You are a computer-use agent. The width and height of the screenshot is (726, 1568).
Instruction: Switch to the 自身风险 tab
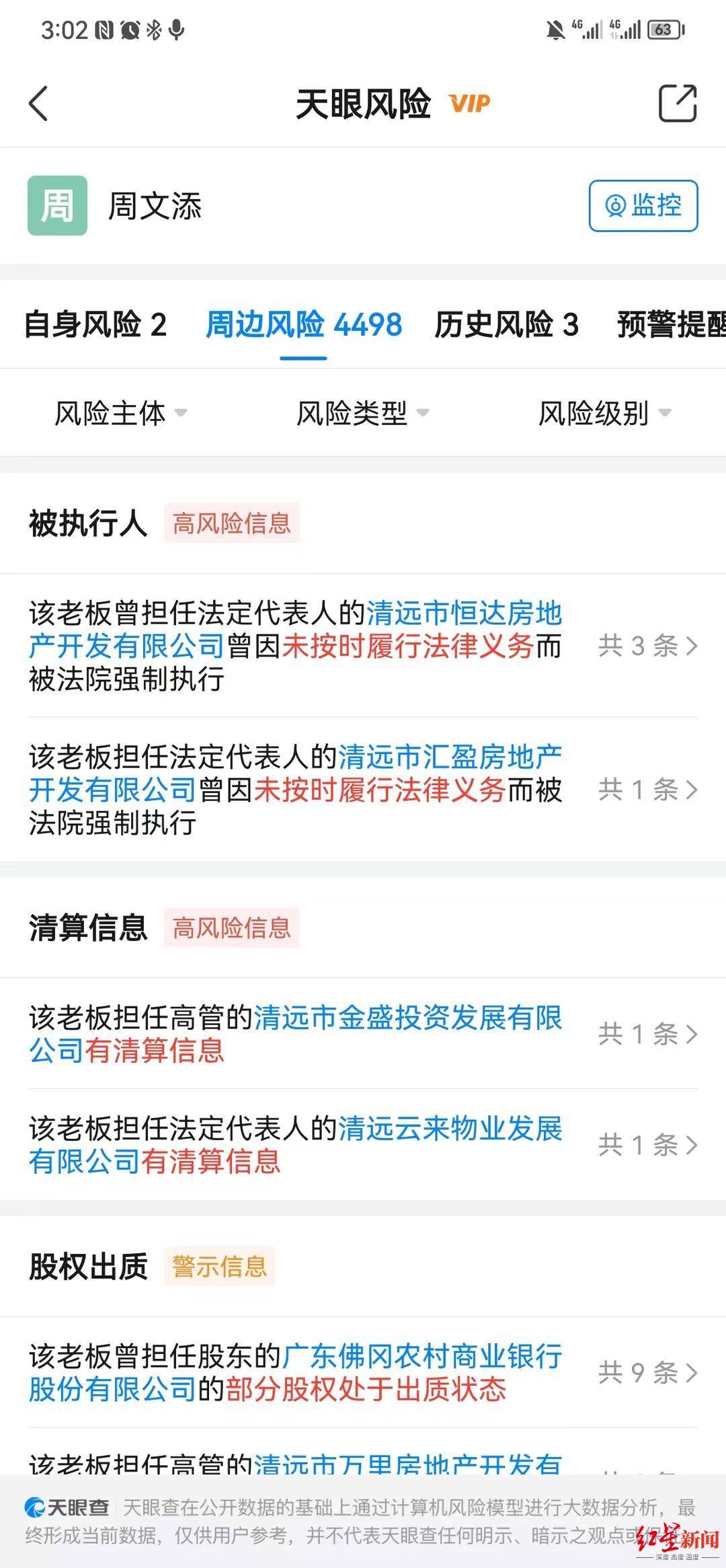[95, 325]
